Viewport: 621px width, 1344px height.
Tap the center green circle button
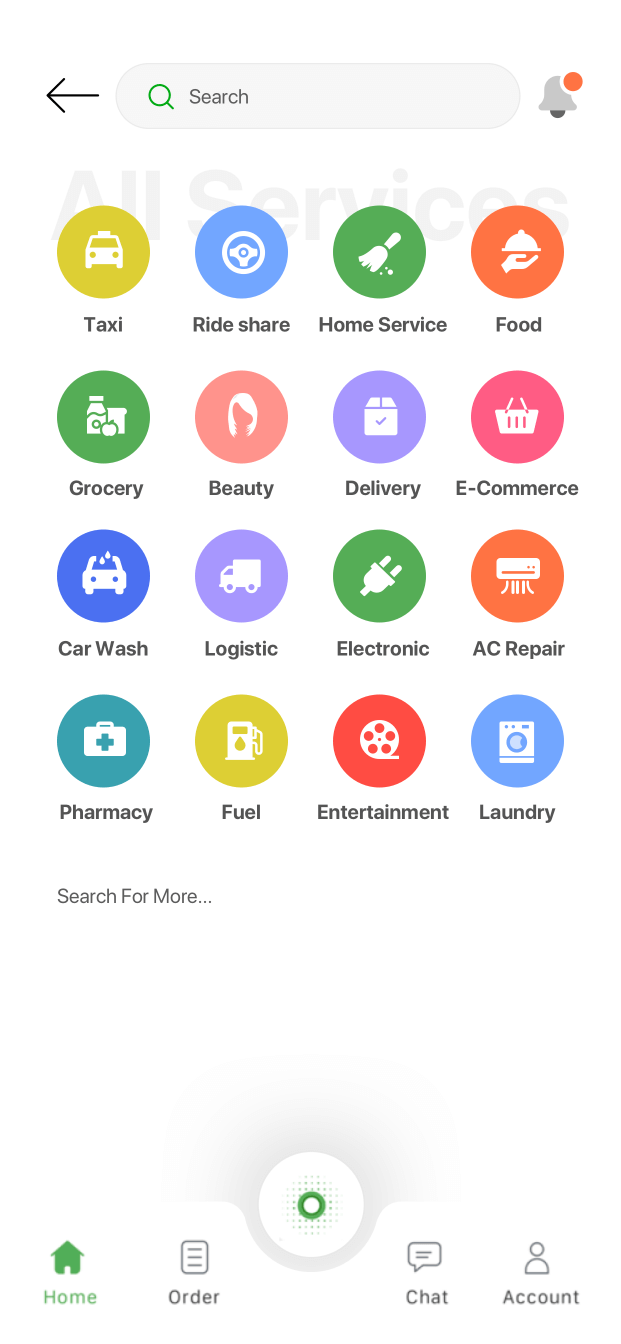click(311, 1205)
